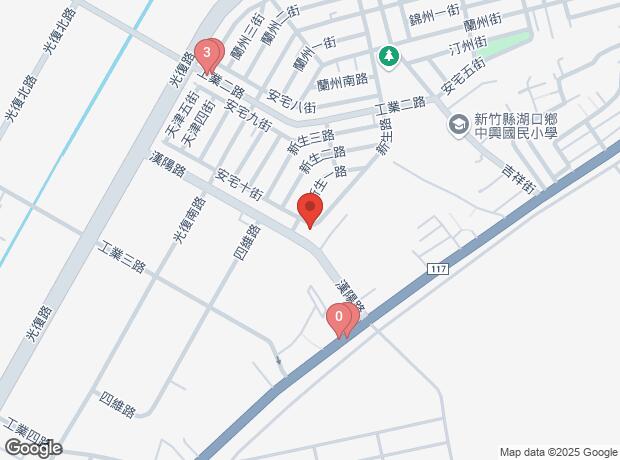Tap the unlabeled red pin near 漢陽路

click(309, 210)
